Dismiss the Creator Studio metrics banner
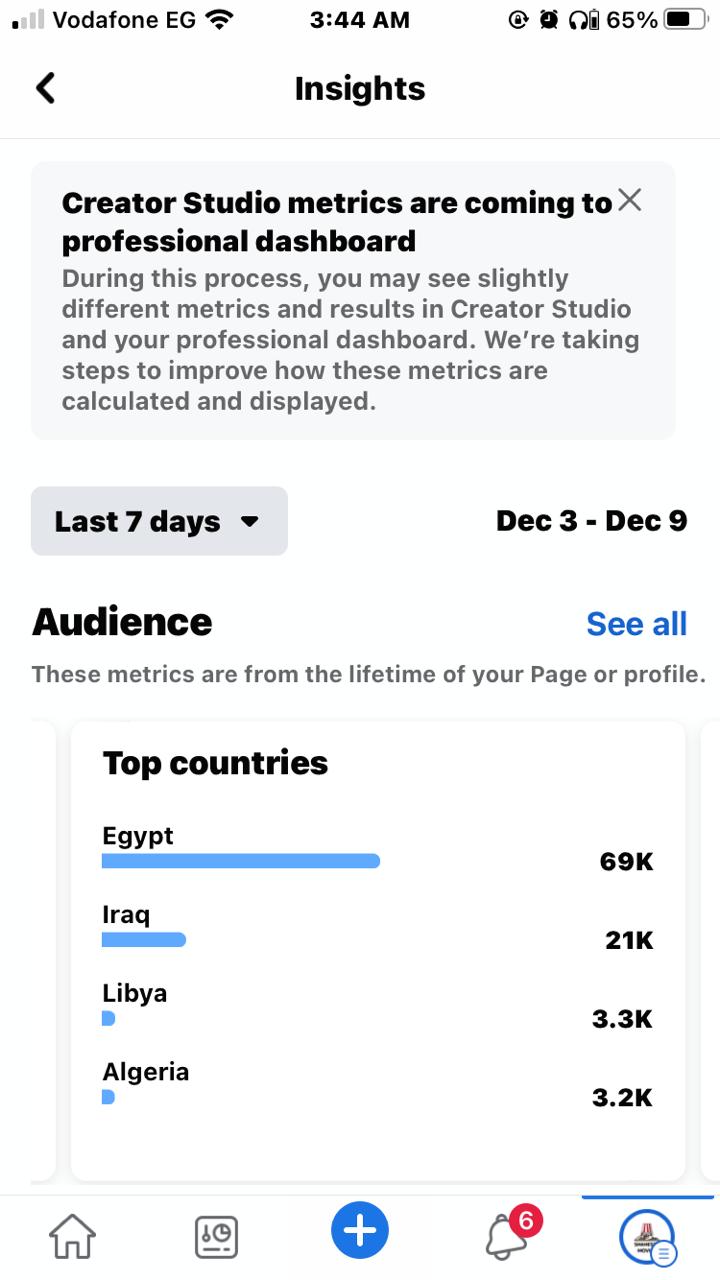Image resolution: width=720 pixels, height=1280 pixels. (629, 200)
